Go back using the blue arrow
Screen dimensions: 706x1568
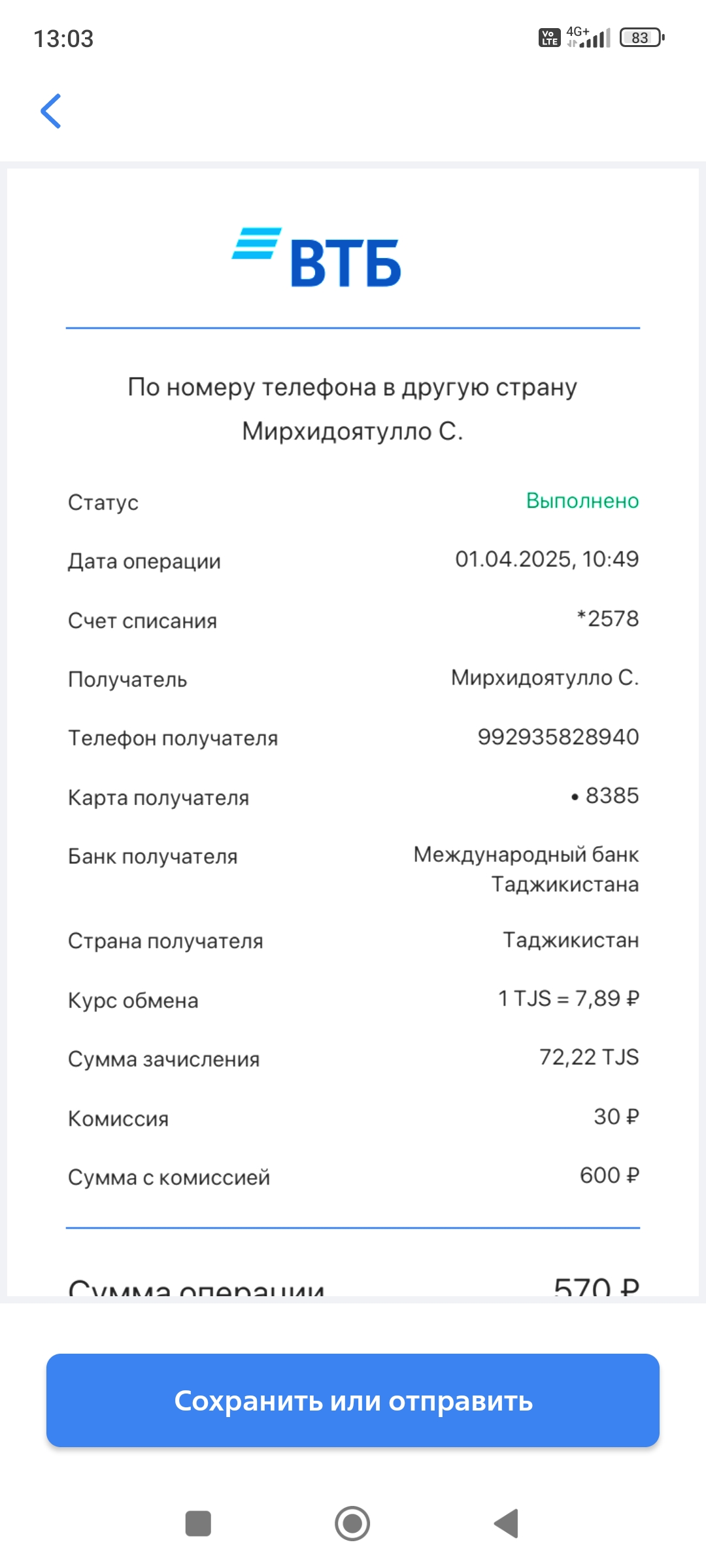(51, 111)
